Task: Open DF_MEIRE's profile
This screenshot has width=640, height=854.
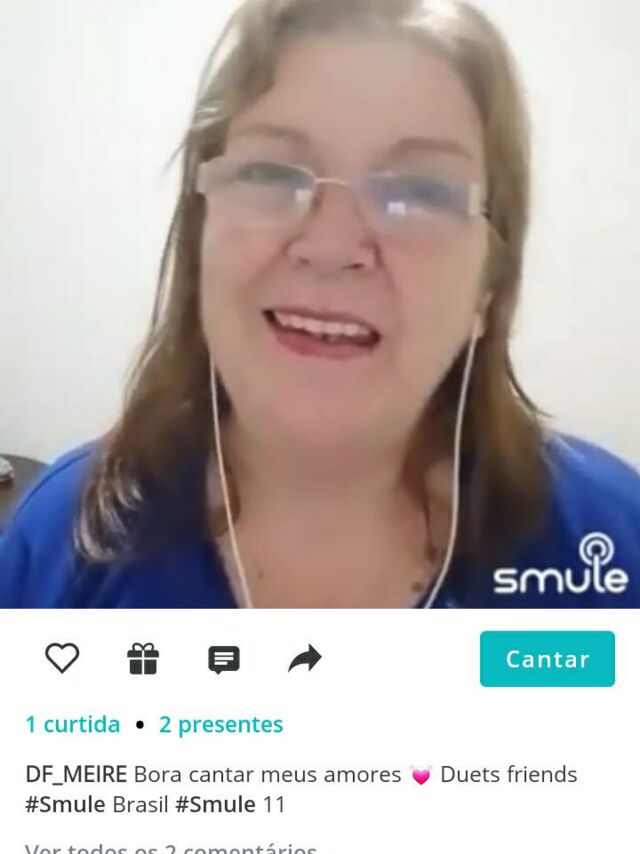Action: click(x=76, y=774)
